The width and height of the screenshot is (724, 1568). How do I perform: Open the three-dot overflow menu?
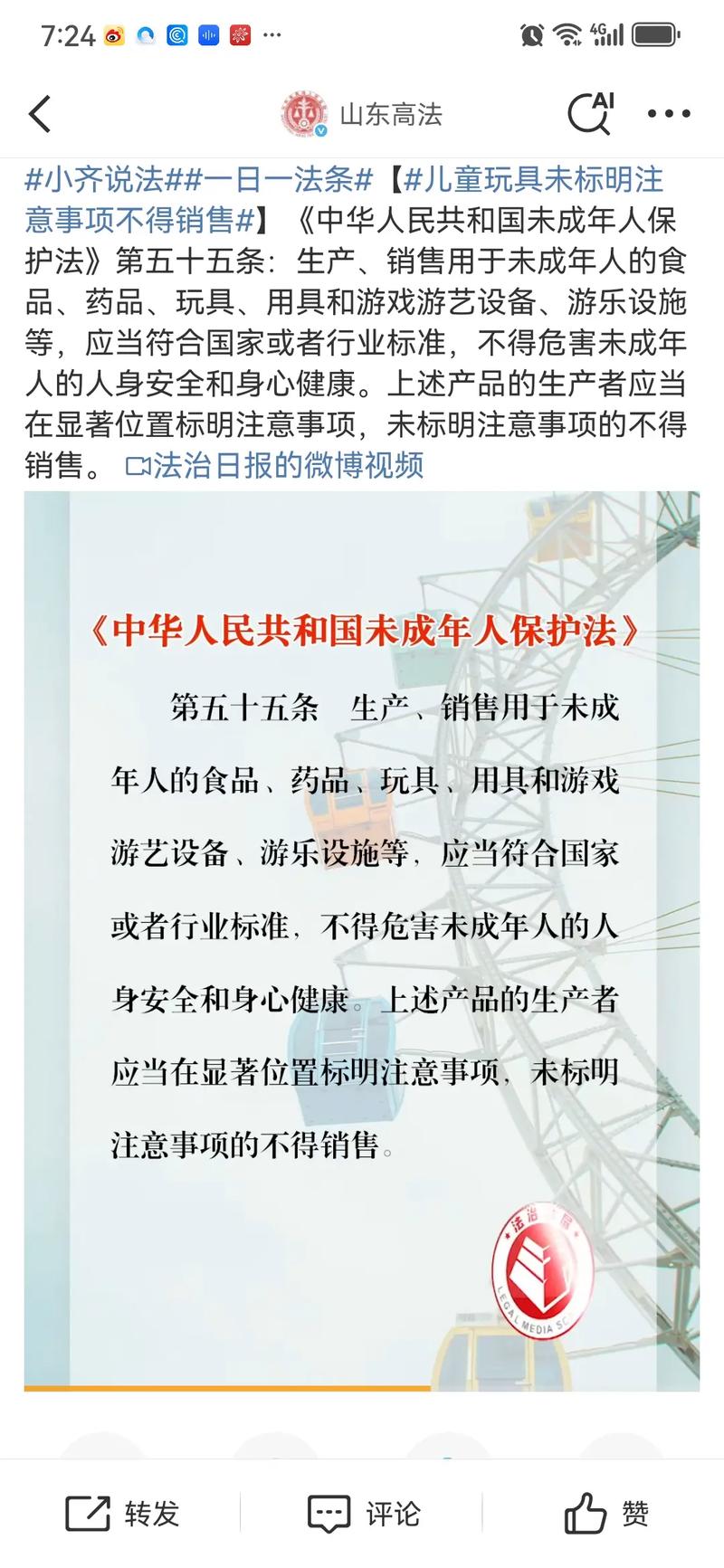tap(669, 114)
